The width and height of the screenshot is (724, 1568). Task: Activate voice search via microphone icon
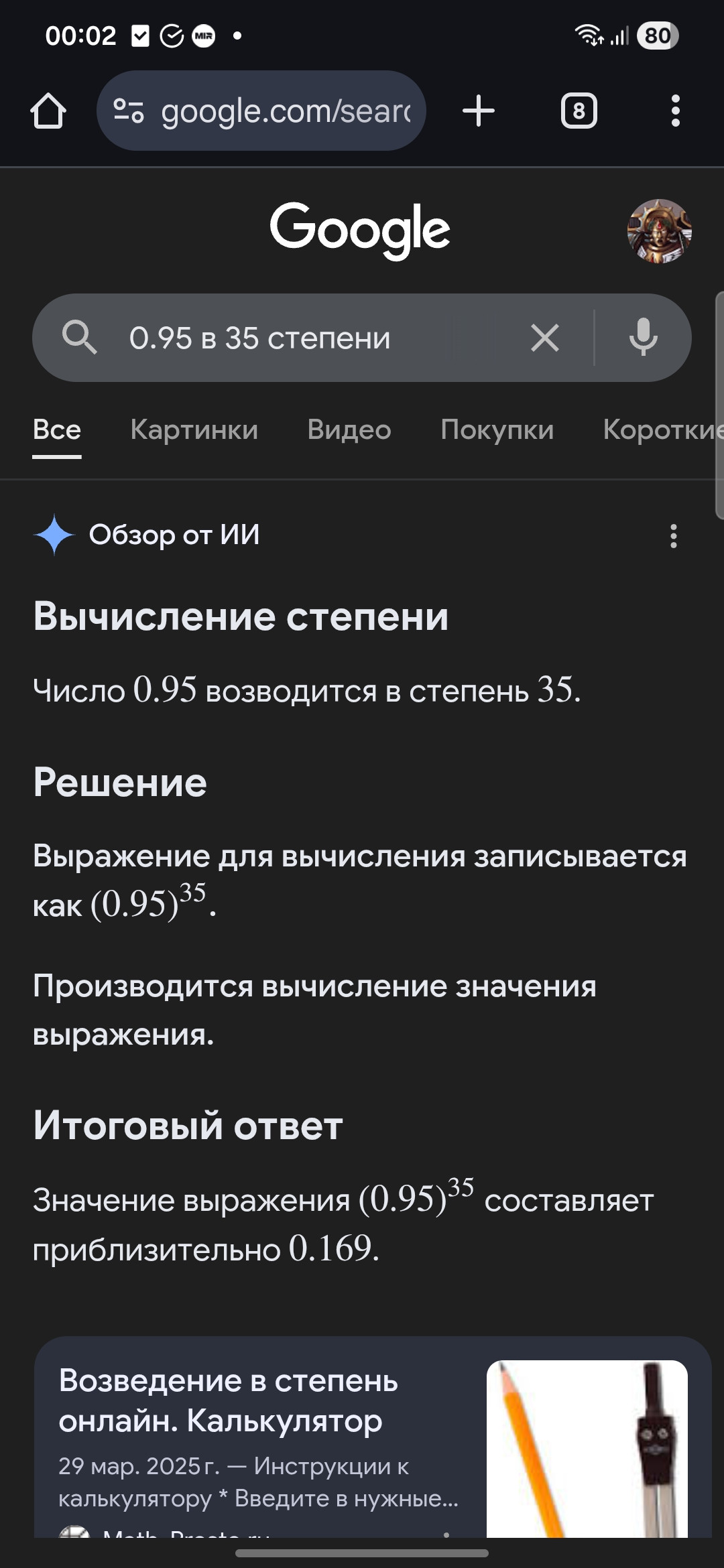[x=642, y=338]
